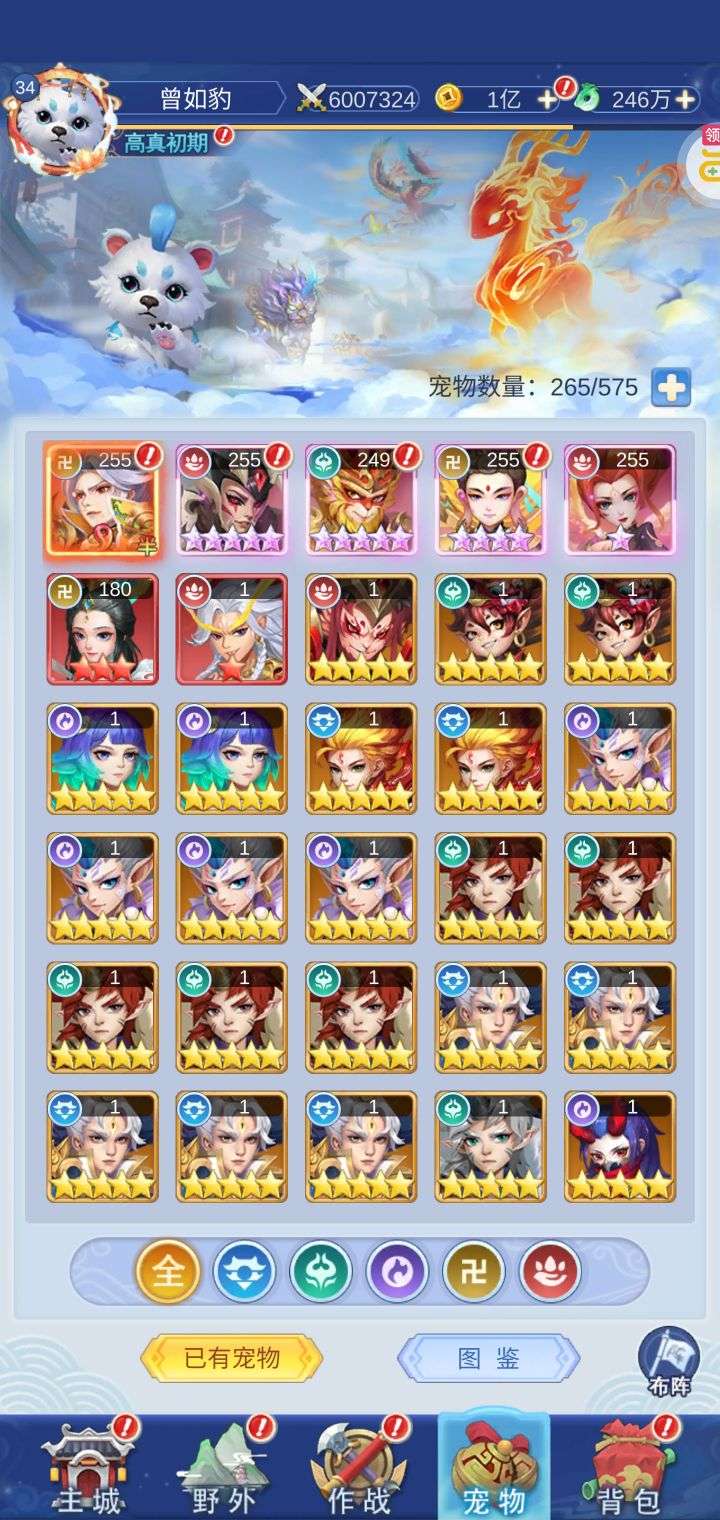Filter pets by the blue element

tap(245, 1273)
